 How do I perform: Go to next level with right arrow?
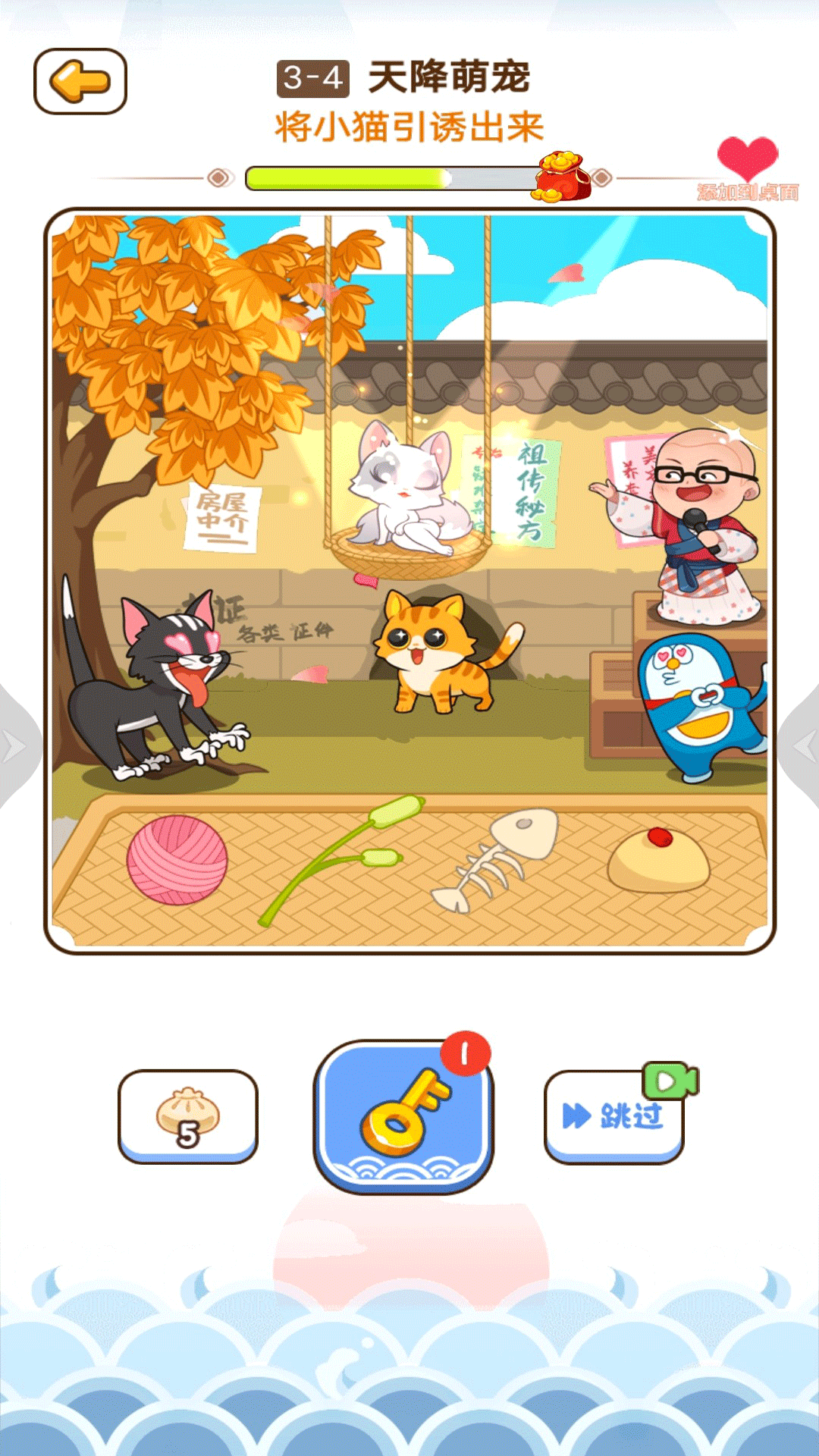coord(801,747)
